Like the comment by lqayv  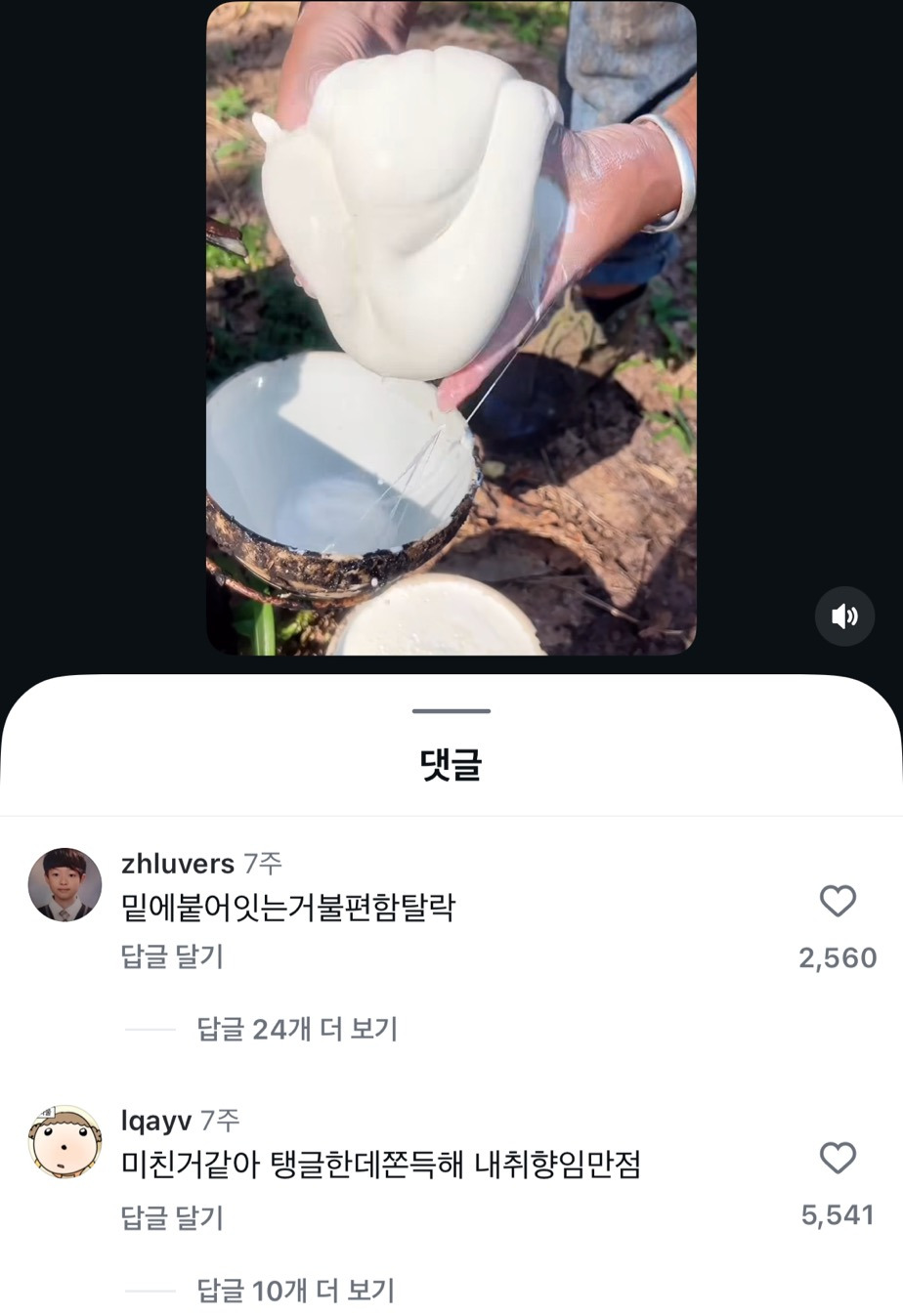coord(837,1158)
